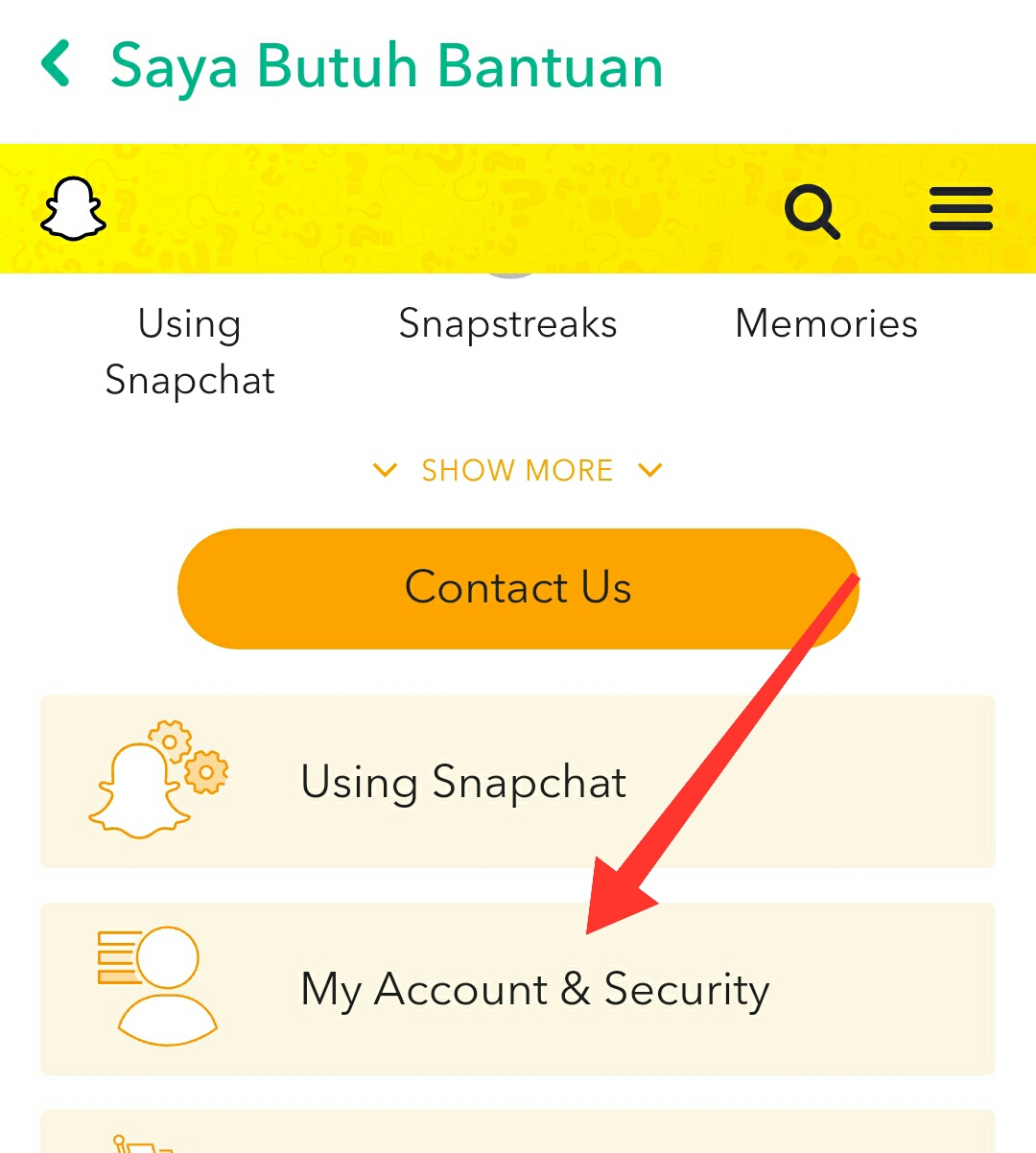1036x1153 pixels.
Task: Click the partially visible icon at the bottom
Action: pyautogui.click(x=144, y=1141)
